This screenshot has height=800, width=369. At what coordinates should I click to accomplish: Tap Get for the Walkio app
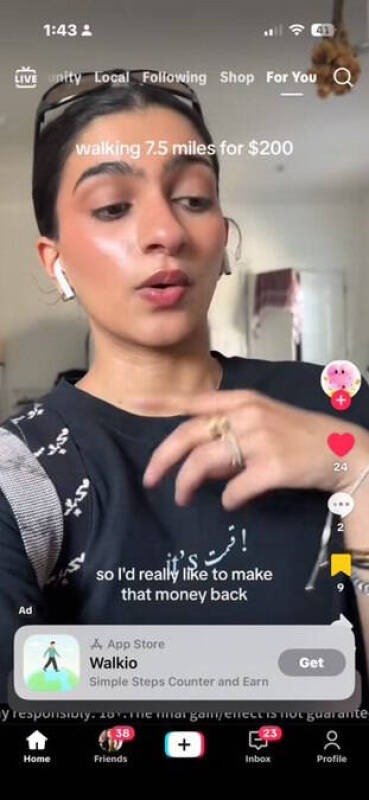pos(311,662)
